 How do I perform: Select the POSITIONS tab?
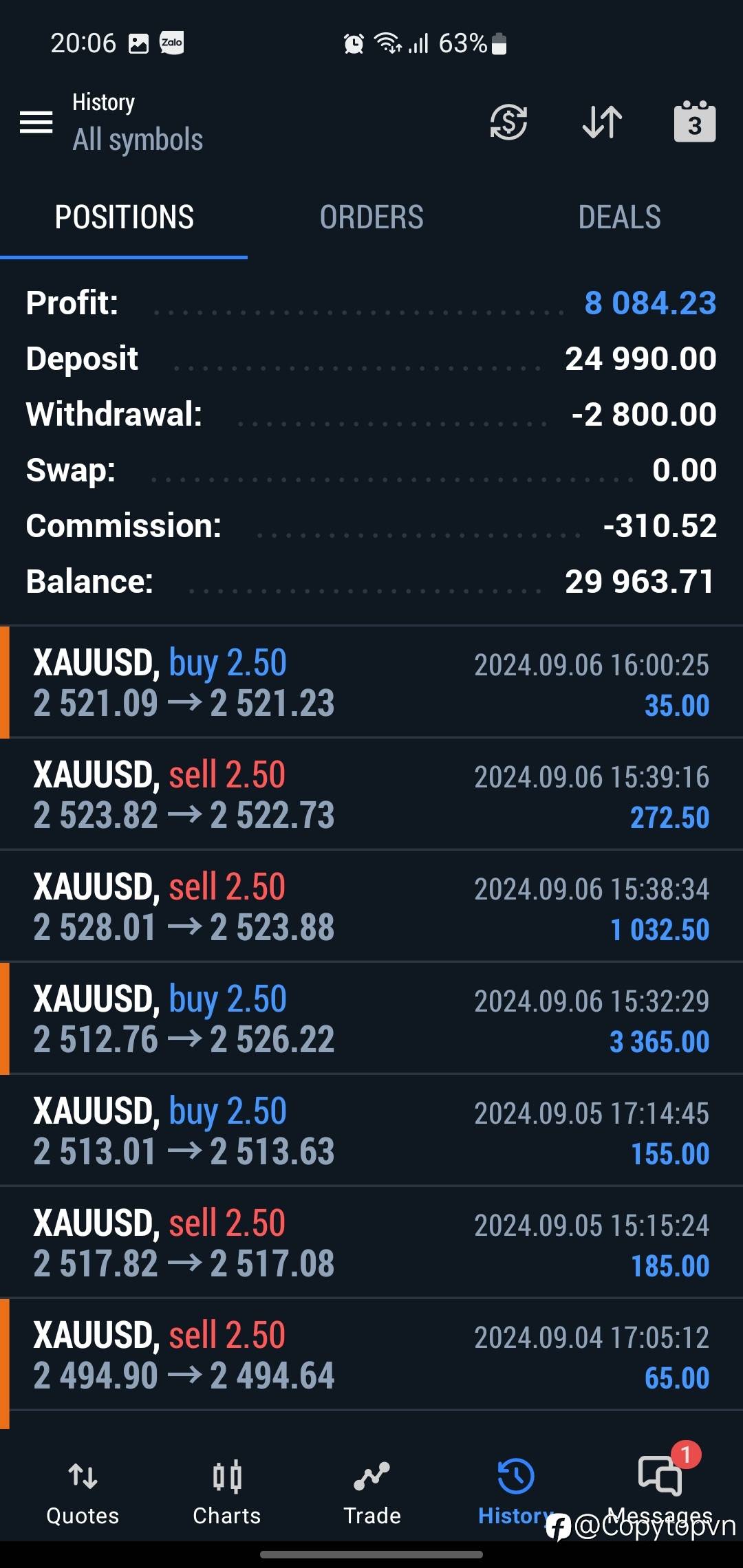click(124, 217)
